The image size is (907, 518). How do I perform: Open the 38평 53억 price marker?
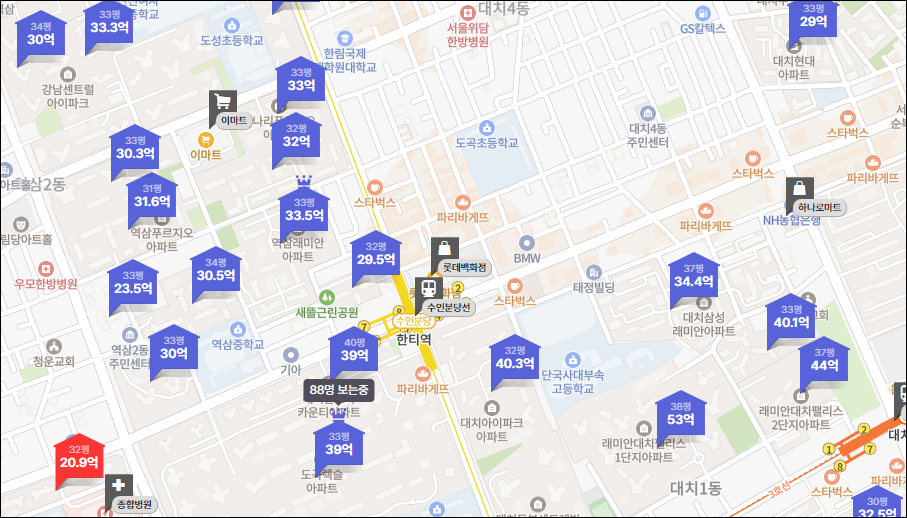pos(680,417)
